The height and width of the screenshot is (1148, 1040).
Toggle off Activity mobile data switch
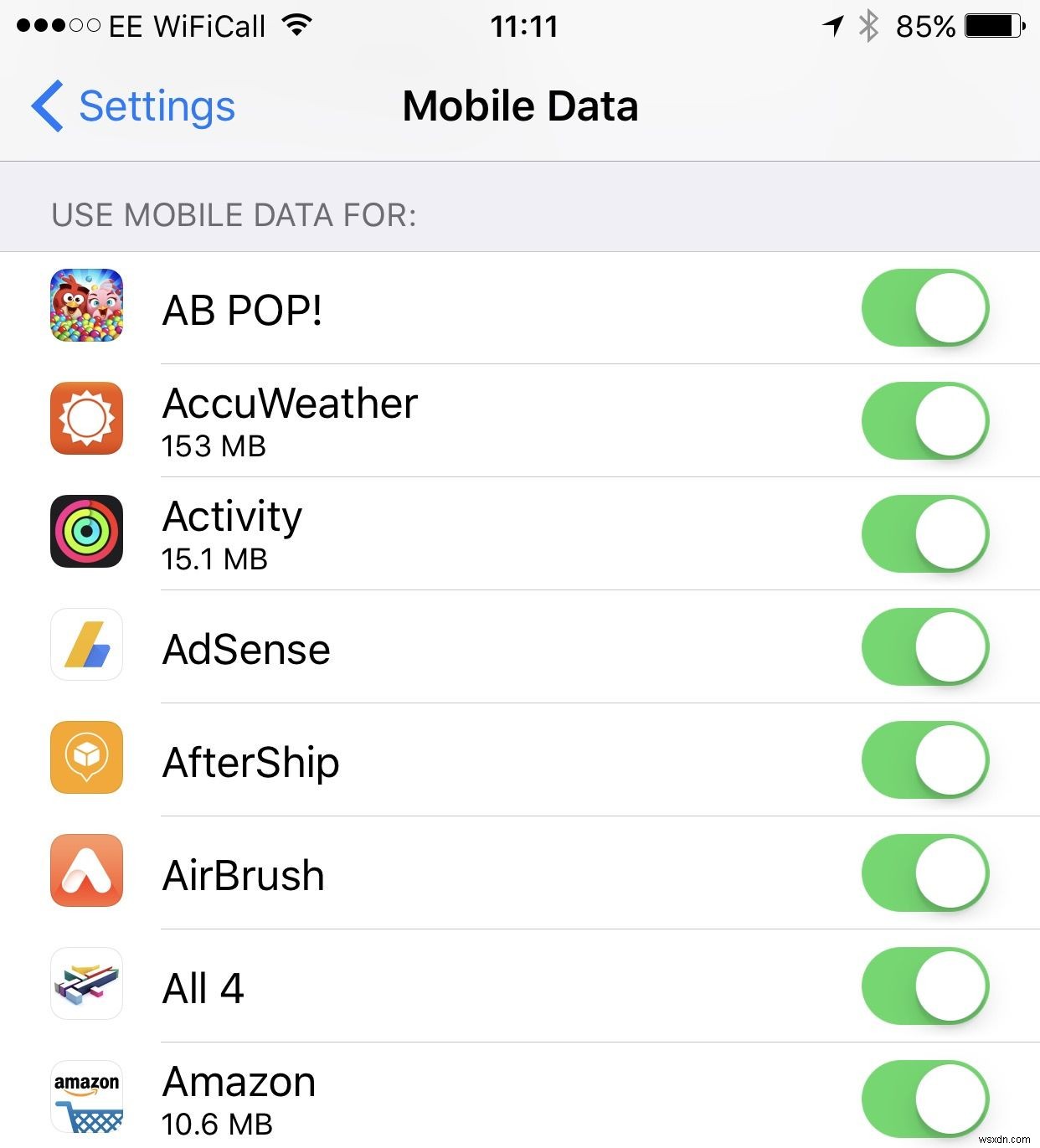(x=924, y=534)
